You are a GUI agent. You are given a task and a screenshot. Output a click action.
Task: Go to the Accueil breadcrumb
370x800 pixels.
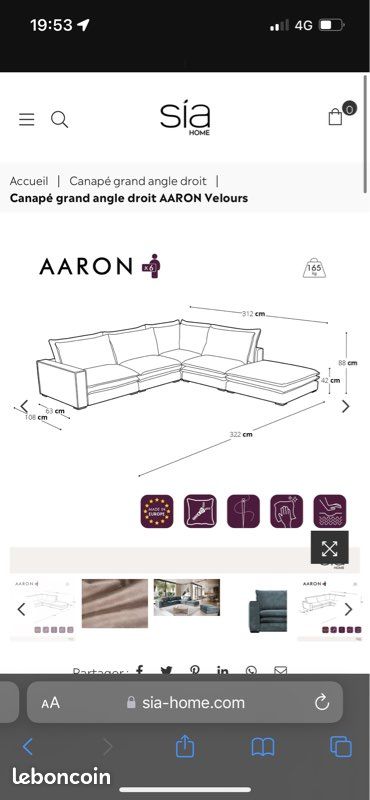click(29, 181)
